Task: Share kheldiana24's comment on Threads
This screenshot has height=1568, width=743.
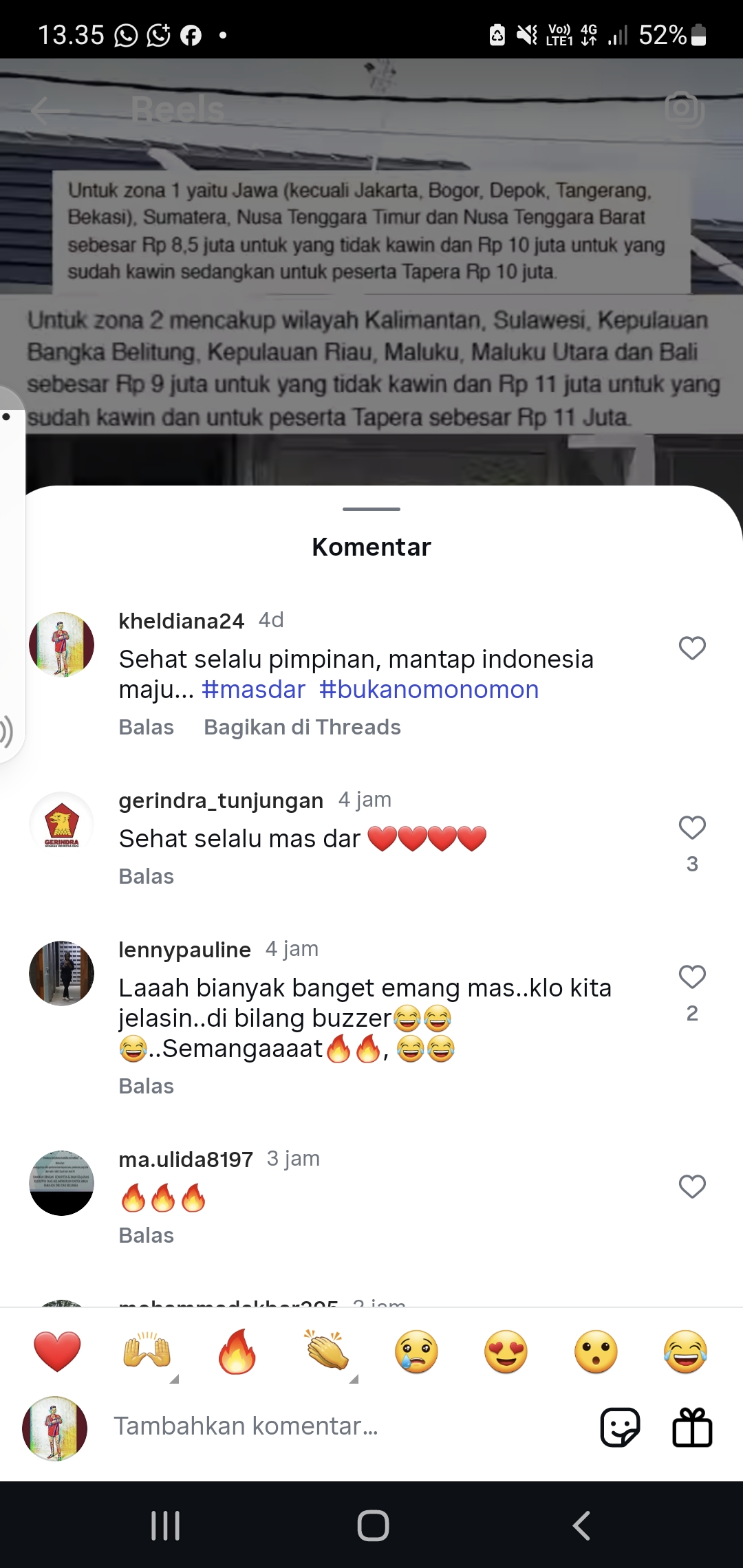Action: (302, 727)
